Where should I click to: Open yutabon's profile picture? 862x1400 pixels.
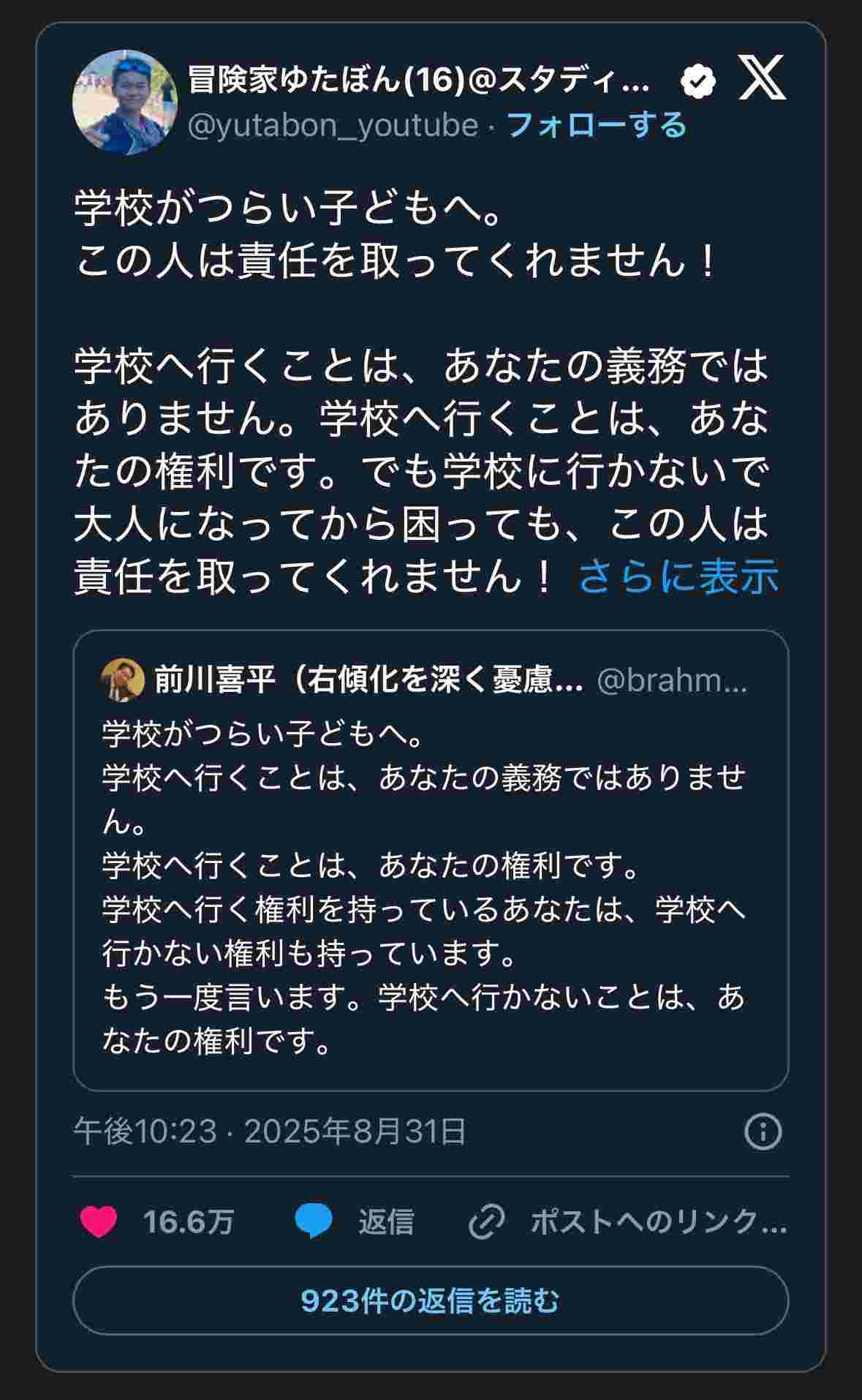pos(124,102)
